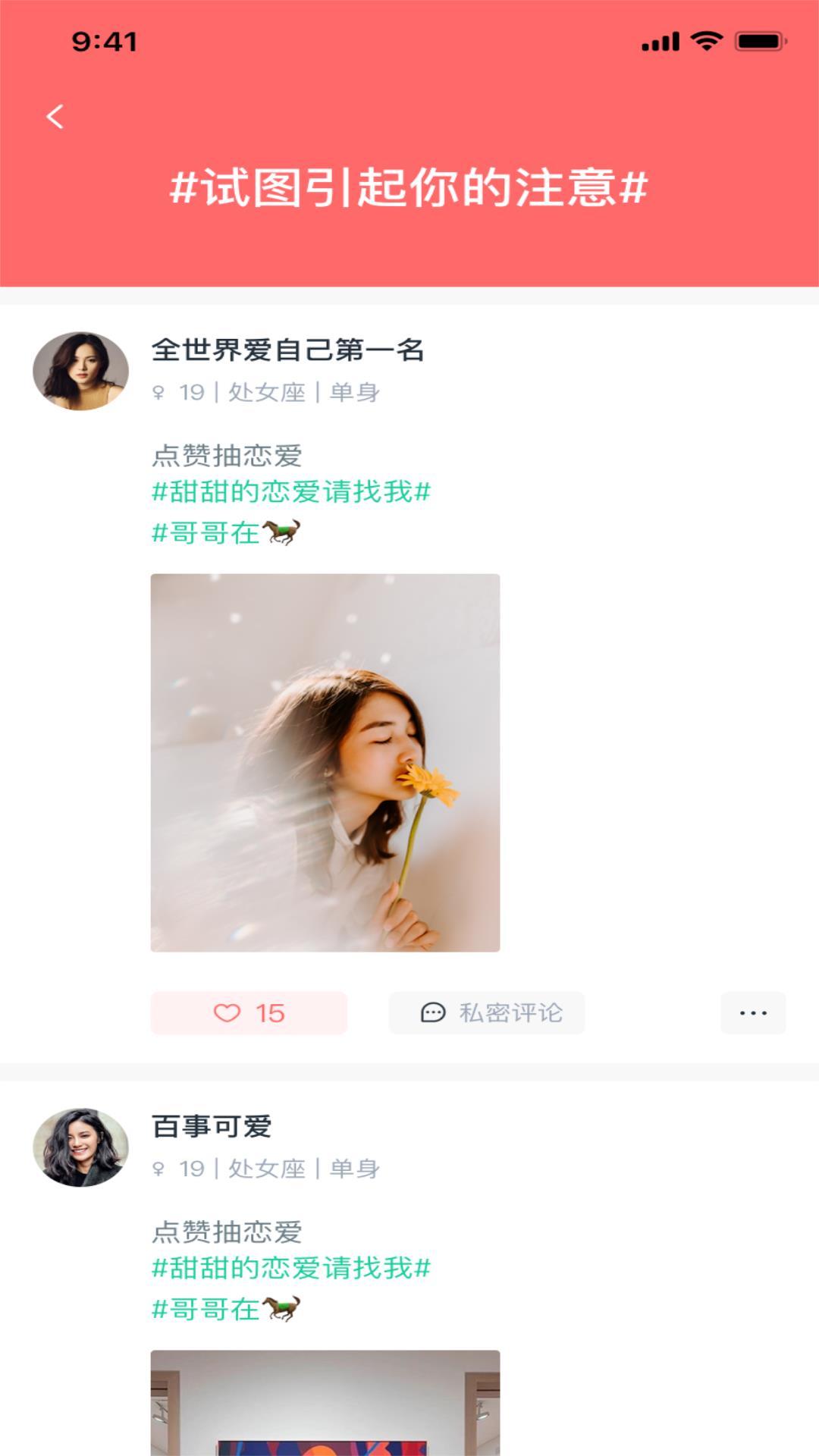Tap username 全世界爱自己第一名
This screenshot has height=1456, width=819.
pos(287,351)
